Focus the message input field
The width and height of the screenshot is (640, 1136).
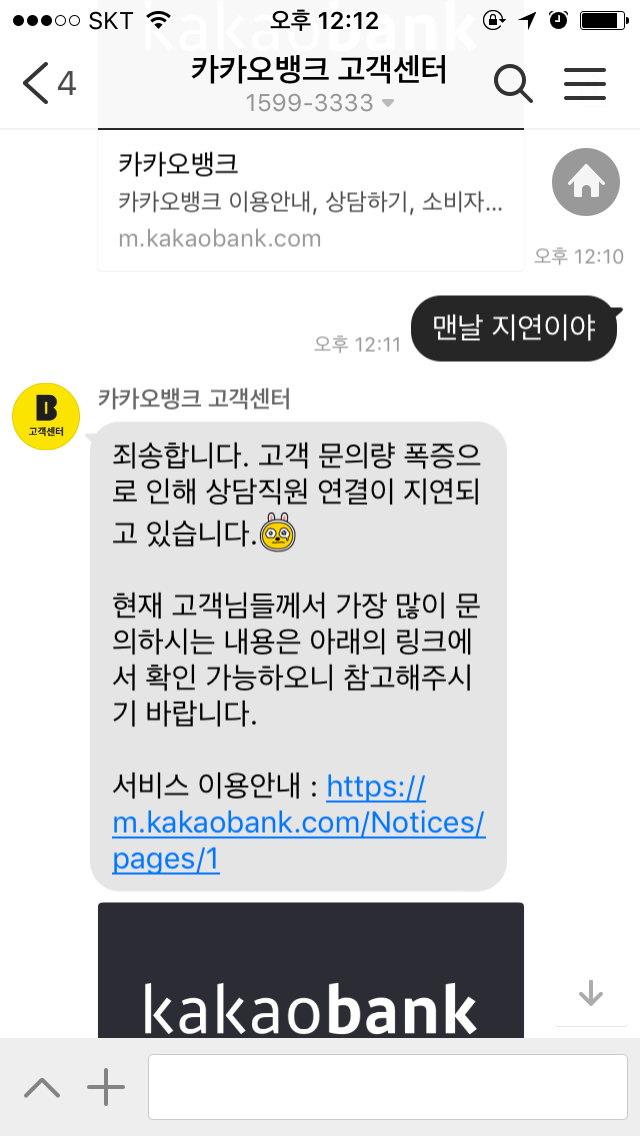387,1086
